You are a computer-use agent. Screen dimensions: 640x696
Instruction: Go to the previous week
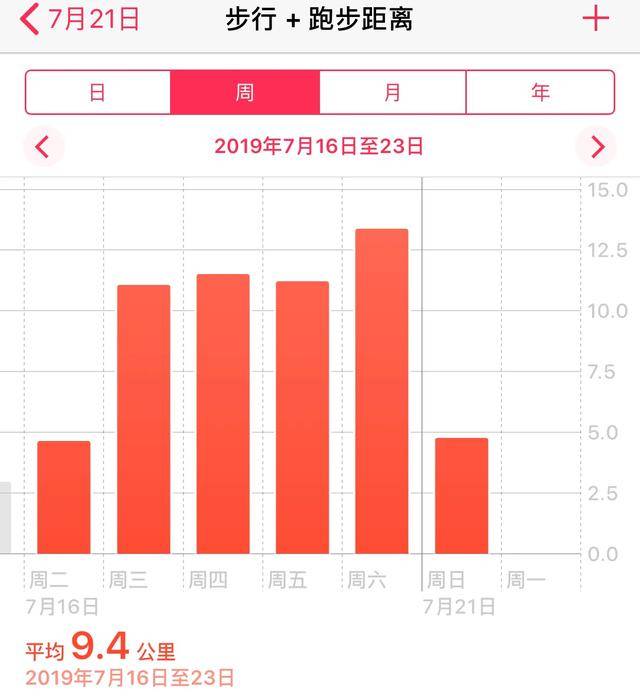pyautogui.click(x=42, y=147)
